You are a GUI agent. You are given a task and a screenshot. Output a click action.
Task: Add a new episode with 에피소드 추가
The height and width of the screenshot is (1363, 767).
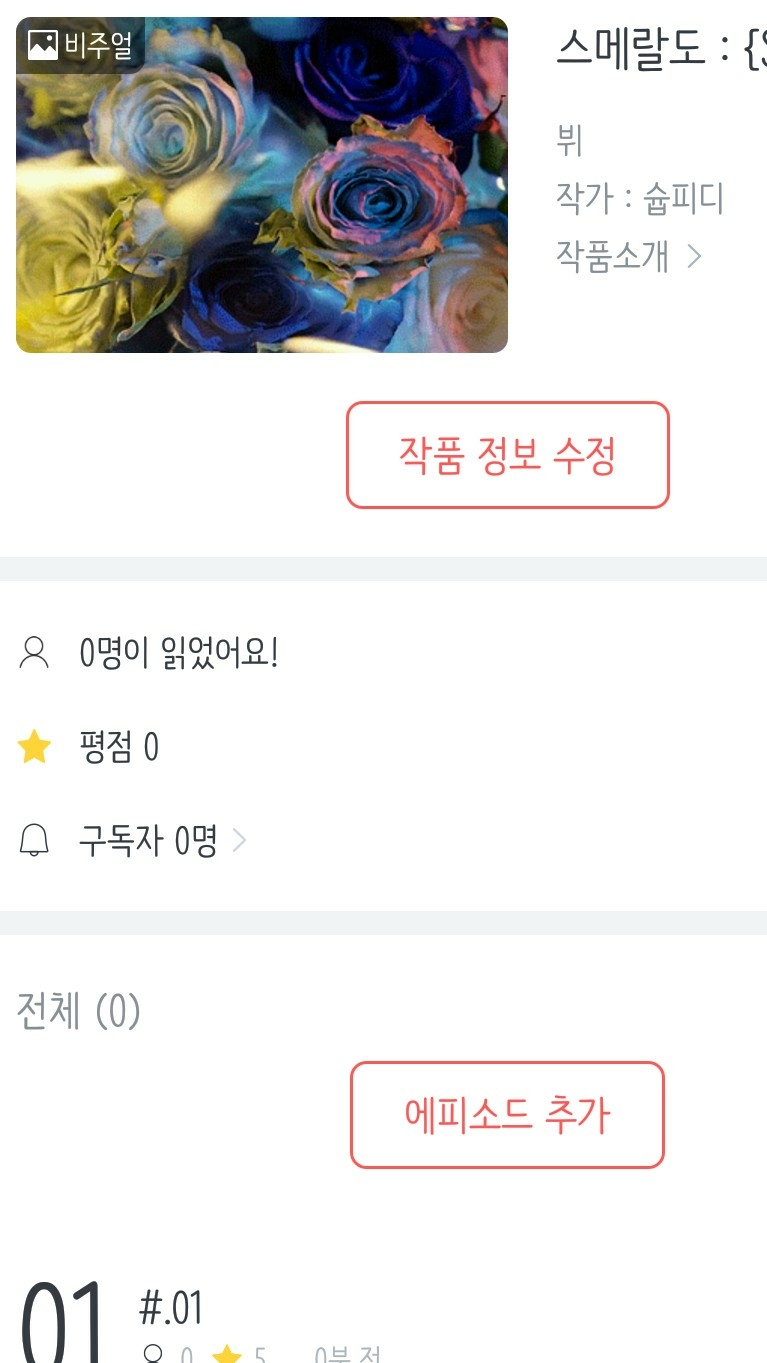(507, 1114)
